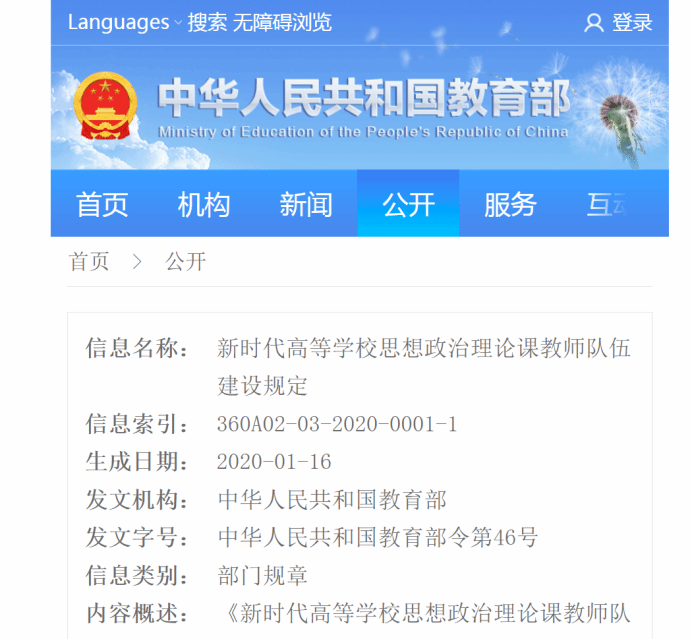Tap 登录 to log in
692x639 pixels.
click(620, 22)
